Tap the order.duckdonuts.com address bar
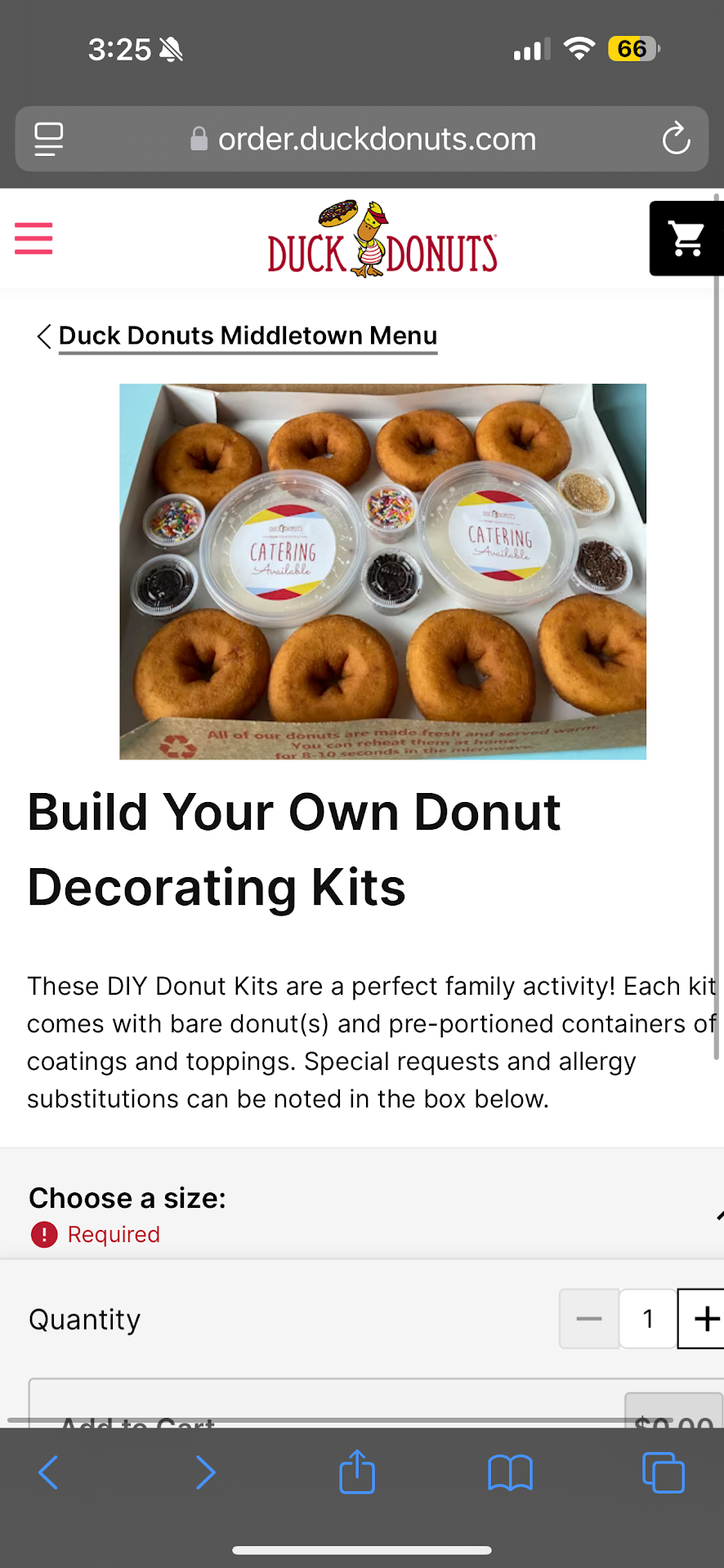Viewport: 724px width, 1568px height. [376, 139]
